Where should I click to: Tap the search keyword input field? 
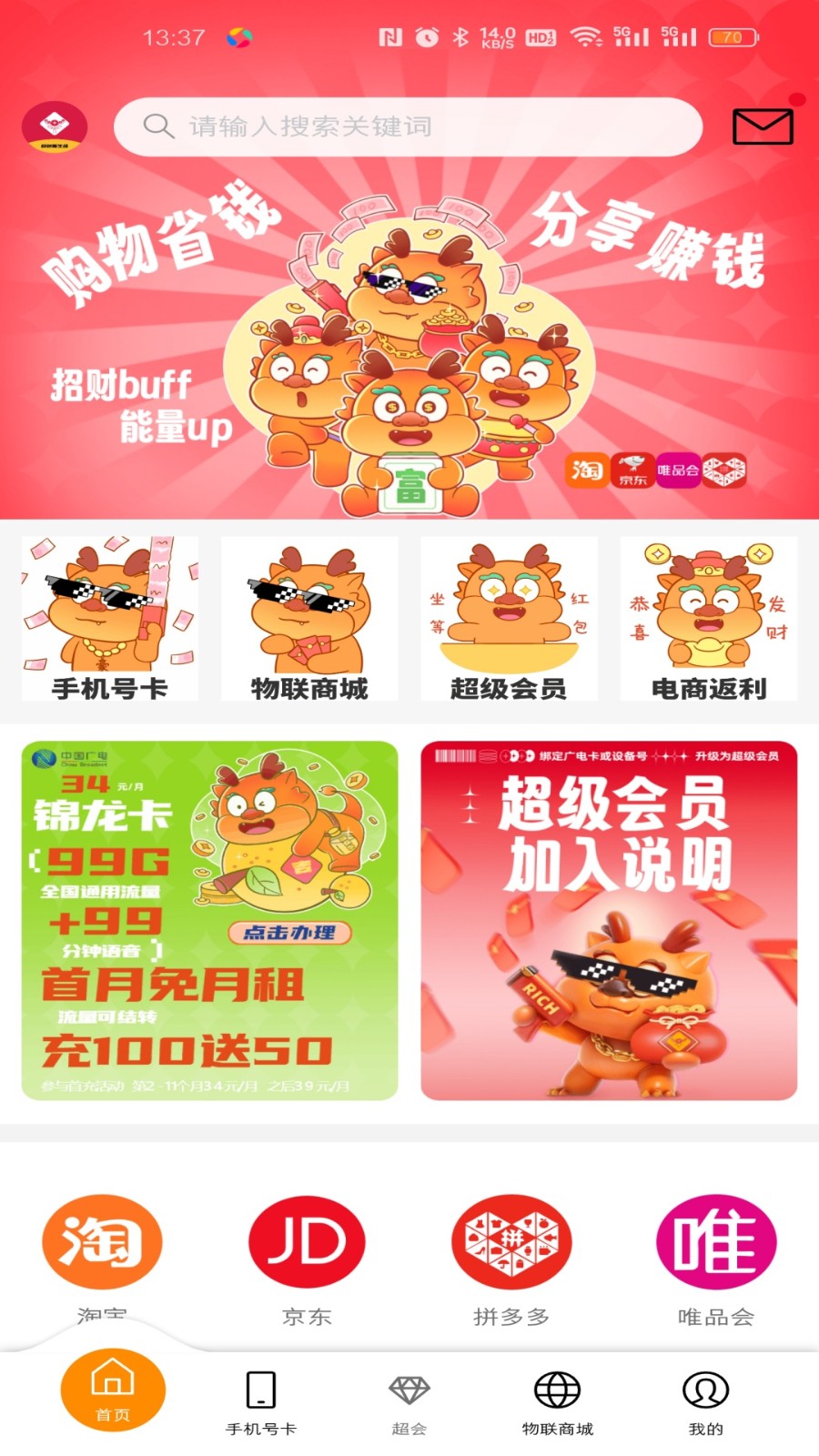[x=408, y=126]
